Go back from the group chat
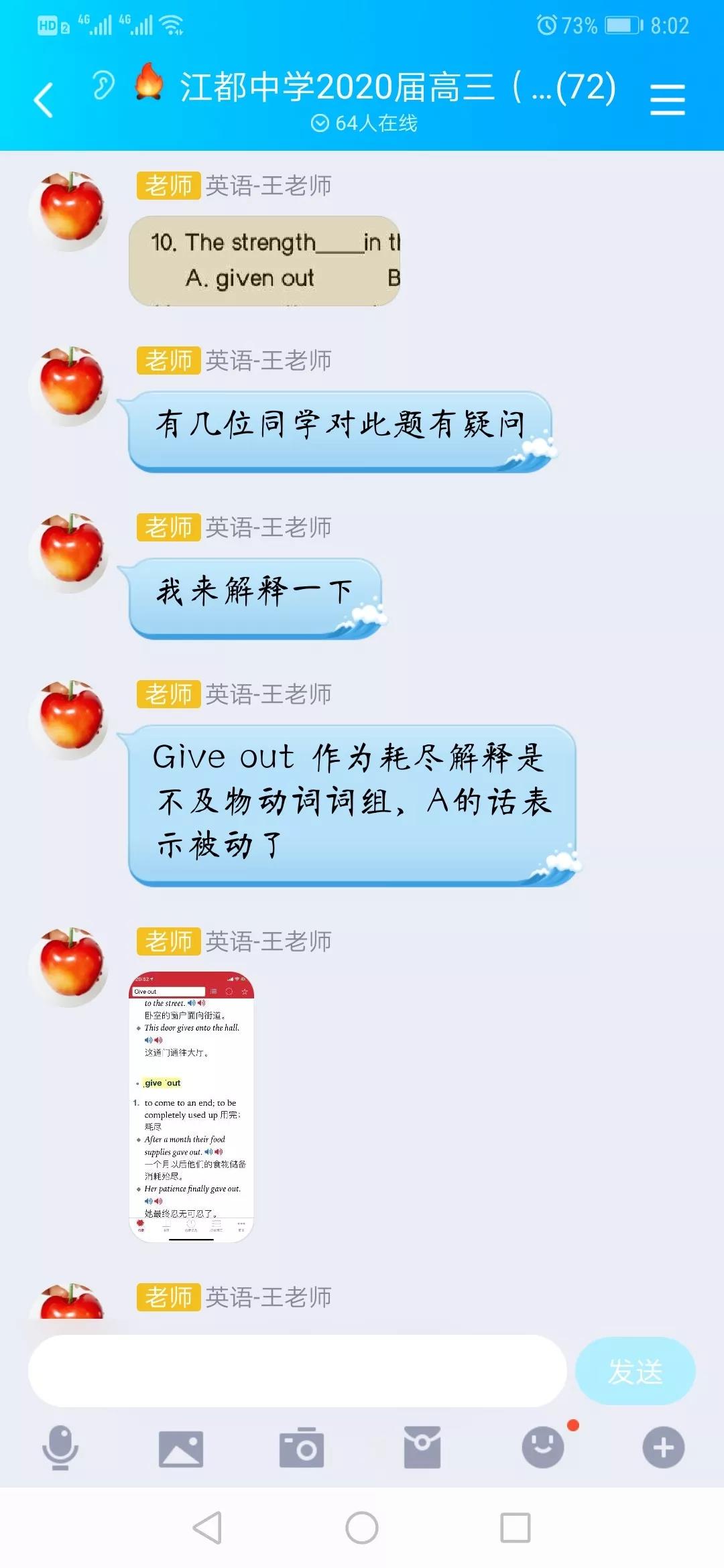This screenshot has width=724, height=1568. click(44, 100)
